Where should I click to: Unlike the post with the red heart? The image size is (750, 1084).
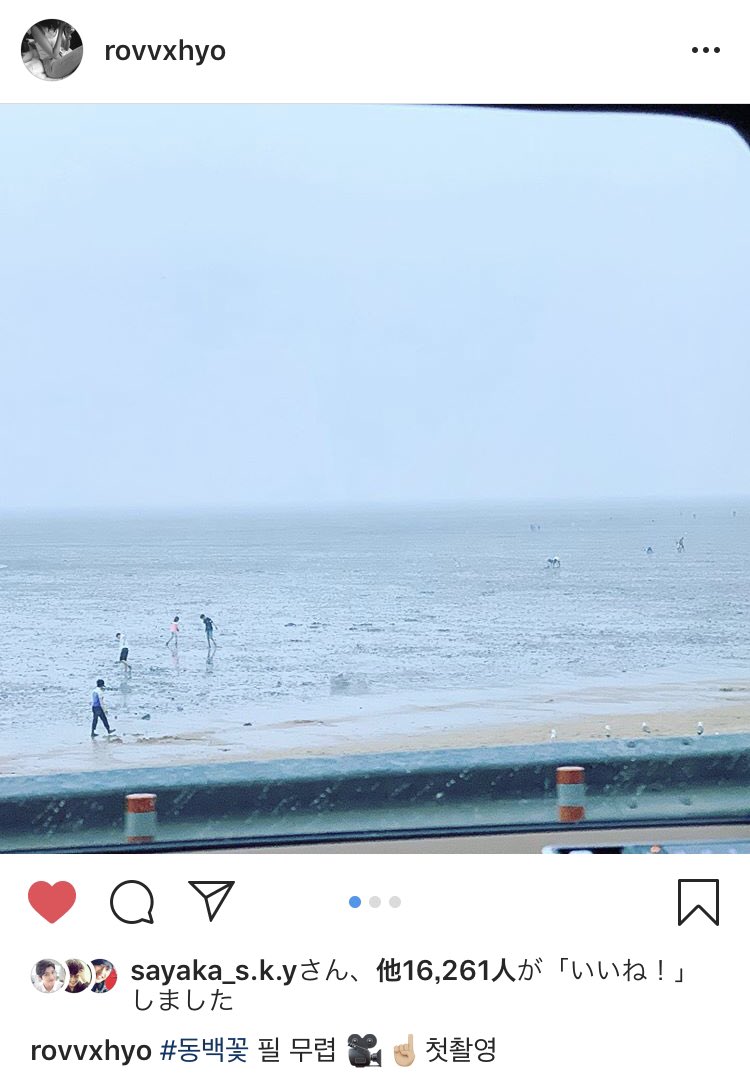(x=52, y=902)
